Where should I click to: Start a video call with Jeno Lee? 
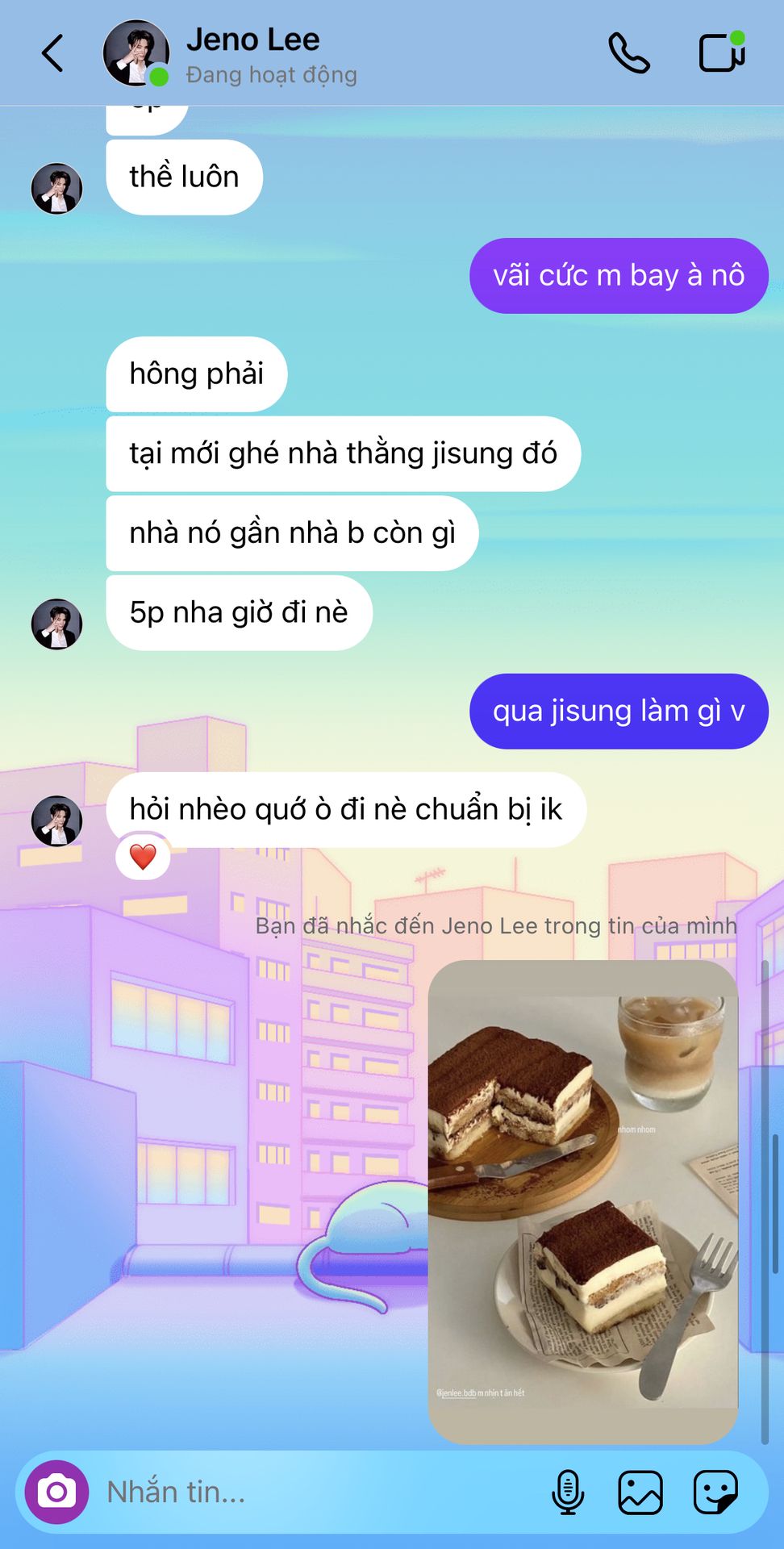(720, 53)
